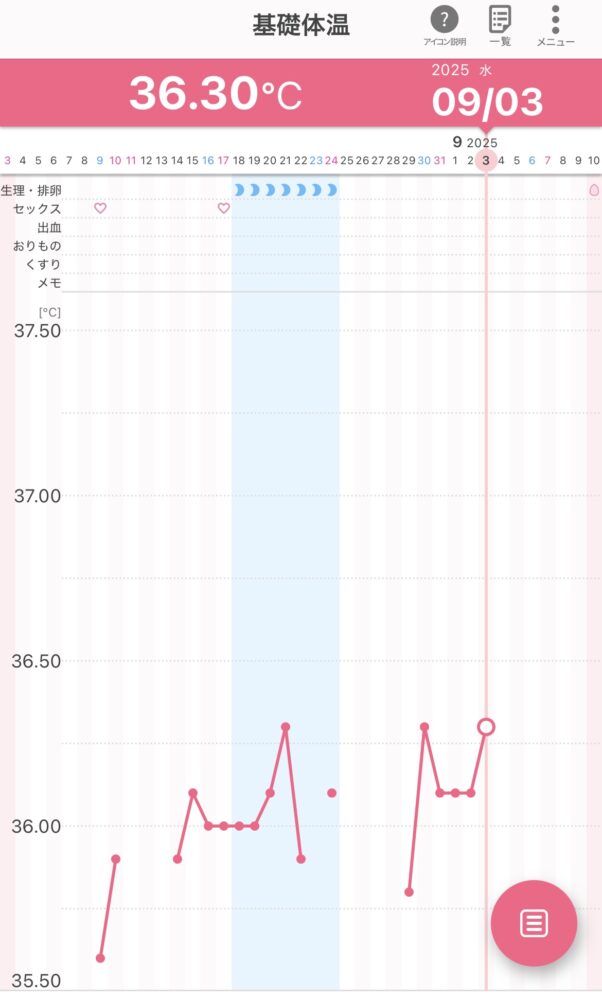This screenshot has width=602, height=1000.
Task: Tap the 09/03 date header
Action: click(x=487, y=102)
